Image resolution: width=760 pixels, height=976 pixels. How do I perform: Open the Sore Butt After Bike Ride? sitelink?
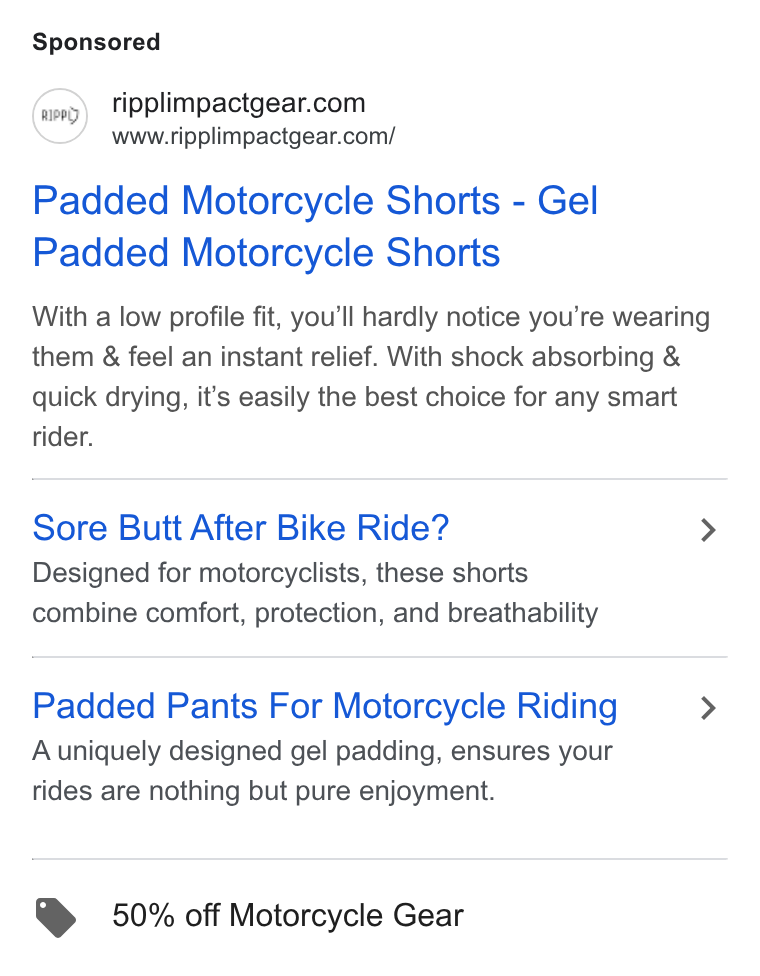pos(240,528)
